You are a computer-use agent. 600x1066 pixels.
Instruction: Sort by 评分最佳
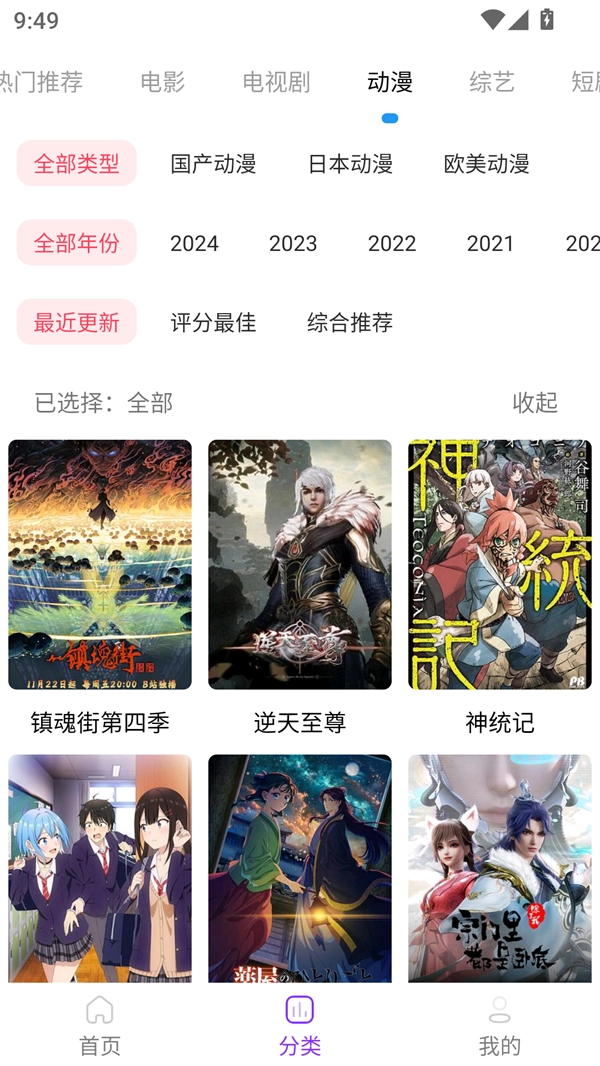[213, 322]
